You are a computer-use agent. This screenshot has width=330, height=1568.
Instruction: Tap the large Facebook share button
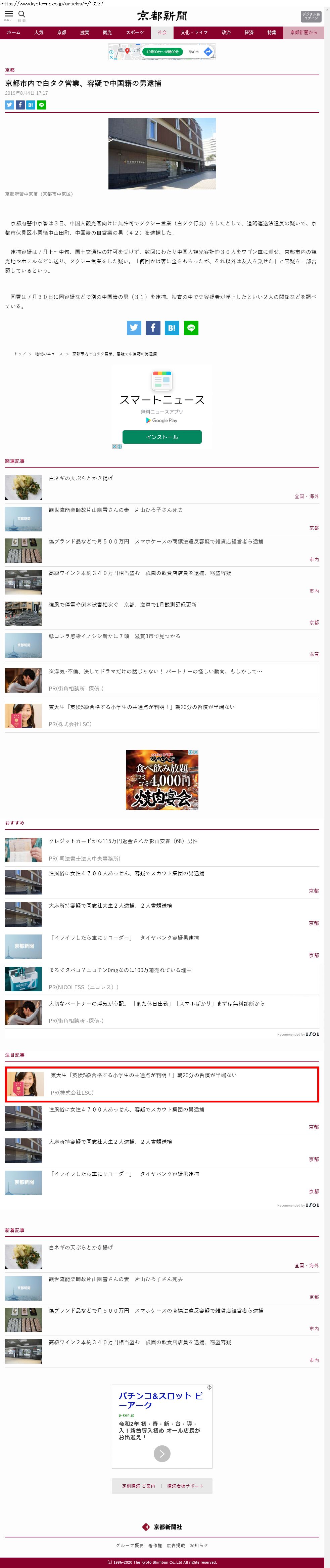pos(153,328)
